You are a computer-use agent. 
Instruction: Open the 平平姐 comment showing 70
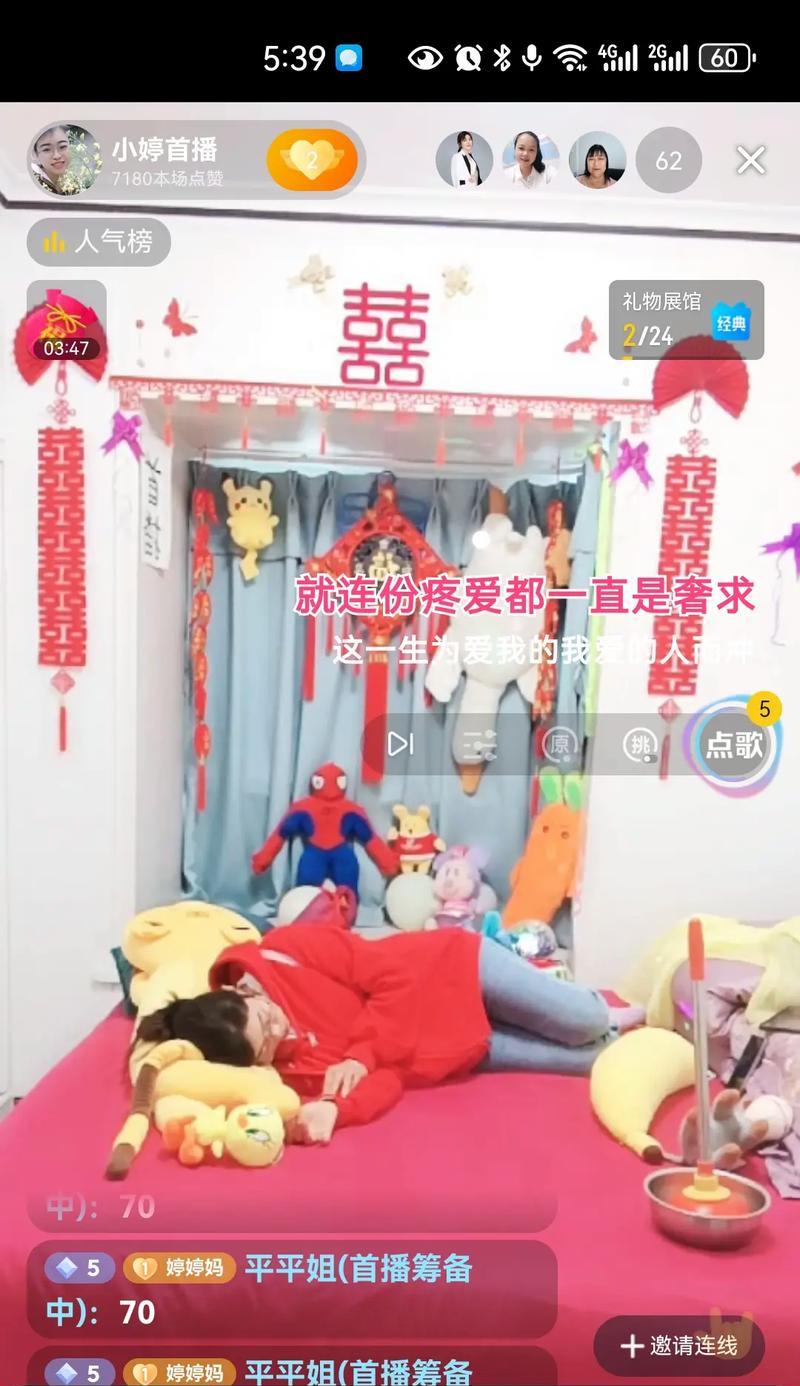(290, 1288)
